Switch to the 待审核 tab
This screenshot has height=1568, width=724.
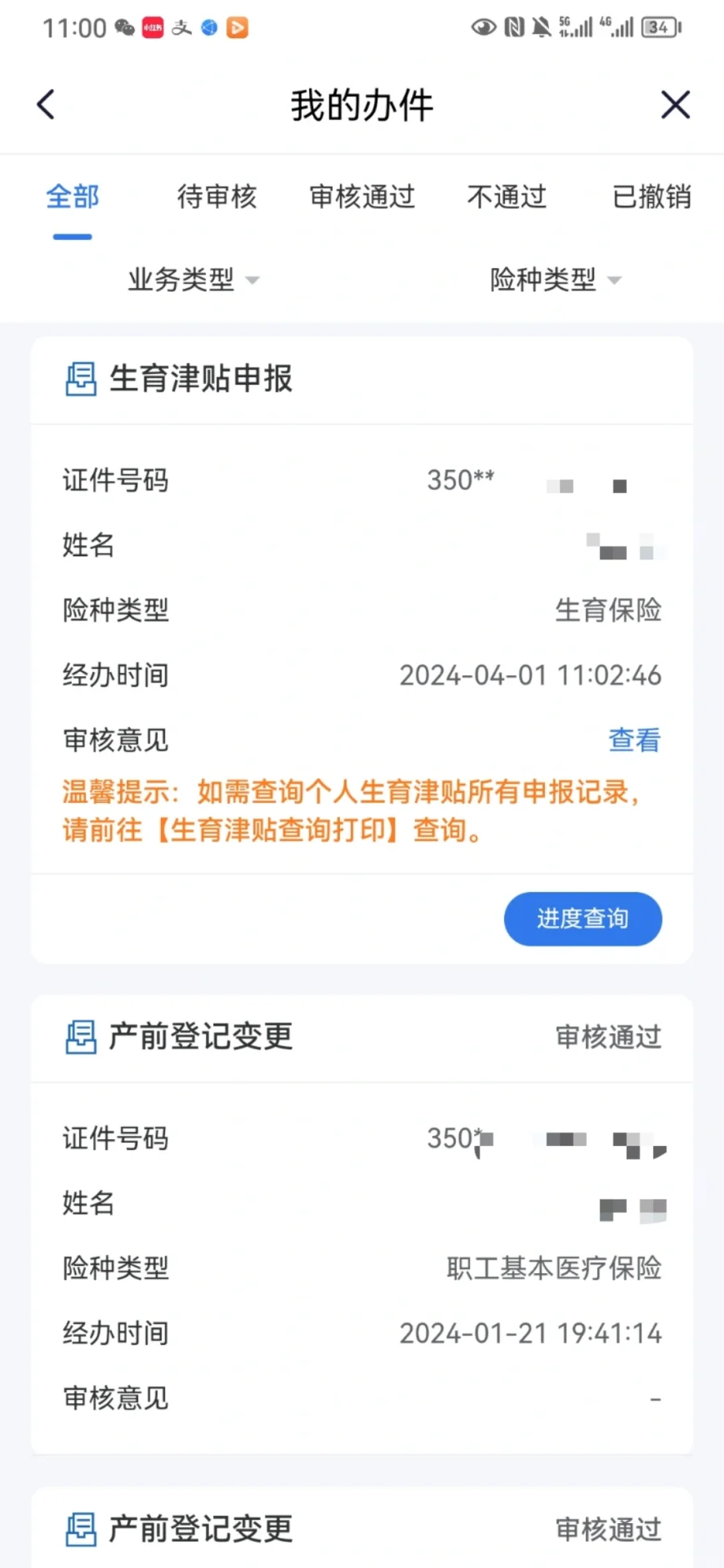[217, 197]
